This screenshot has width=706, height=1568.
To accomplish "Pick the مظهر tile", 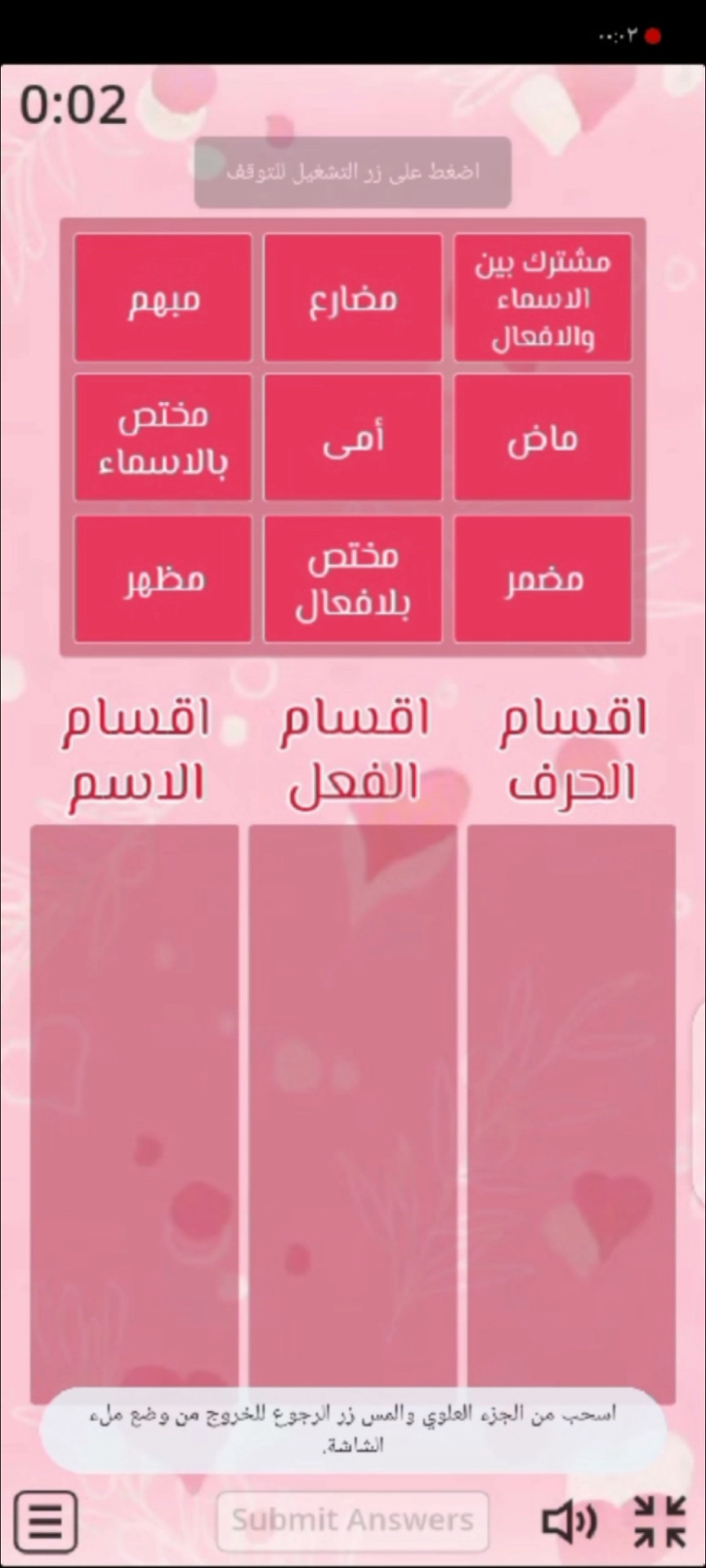I will tap(163, 579).
